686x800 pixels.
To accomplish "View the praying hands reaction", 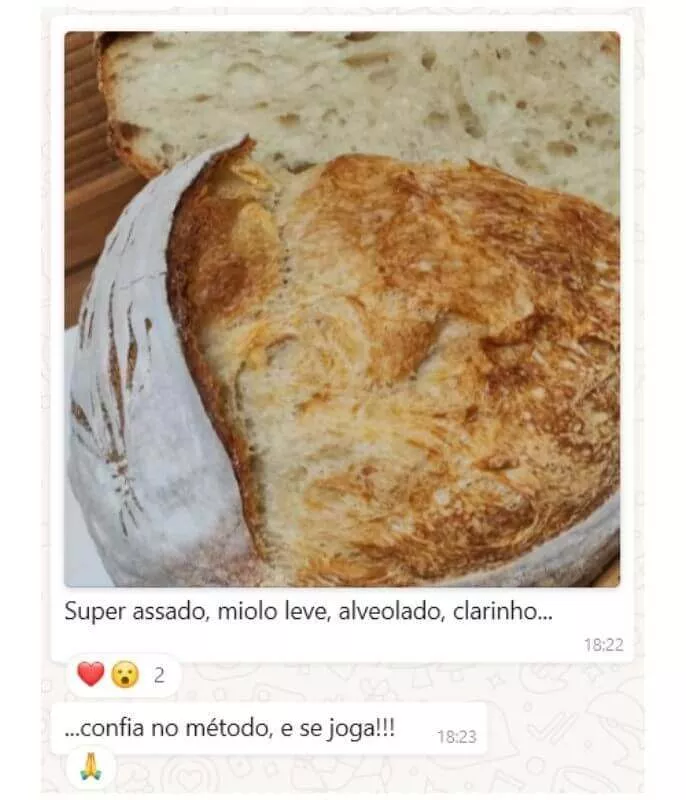I will click(91, 768).
